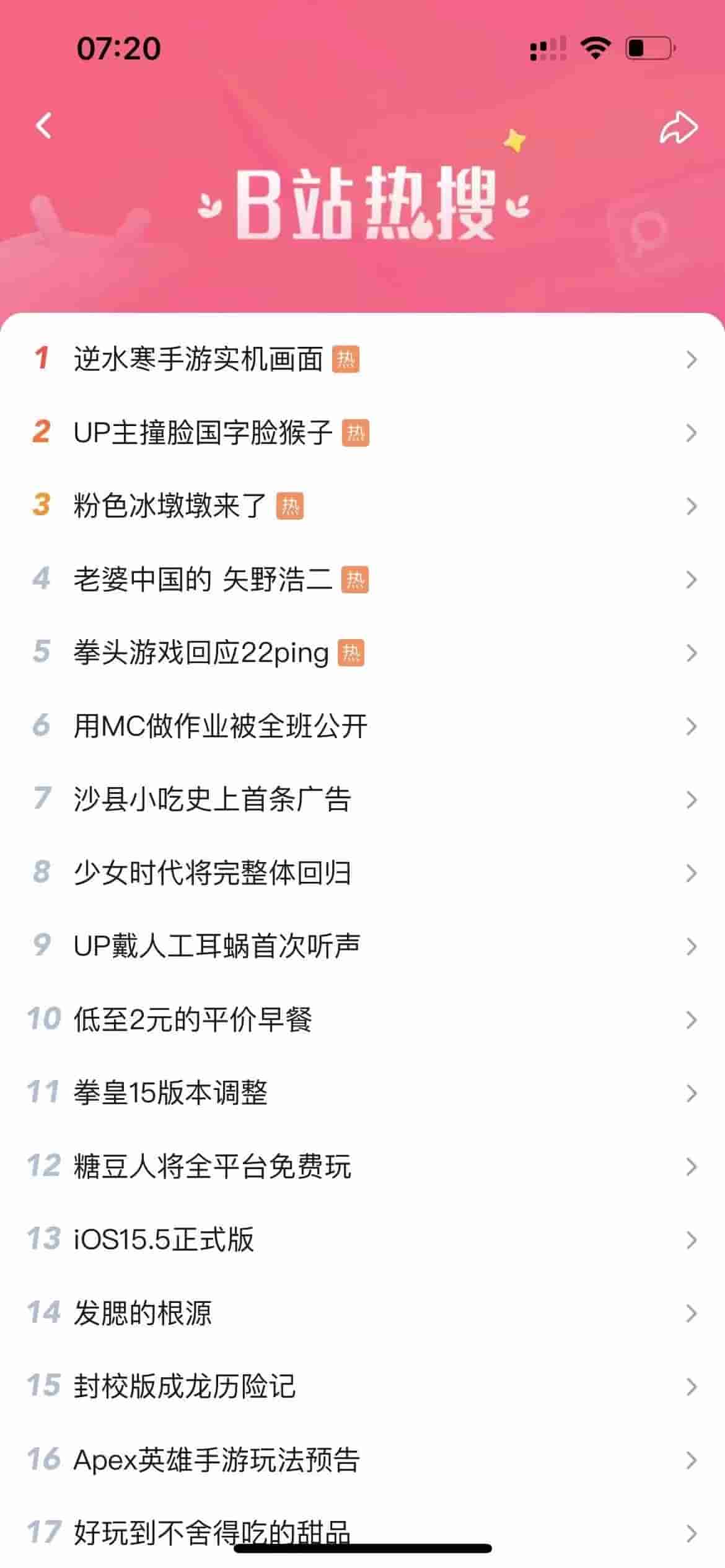Viewport: 725px width, 1568px height.
Task: Tap 拳头游戏回应22ping trending row
Action: point(201,653)
